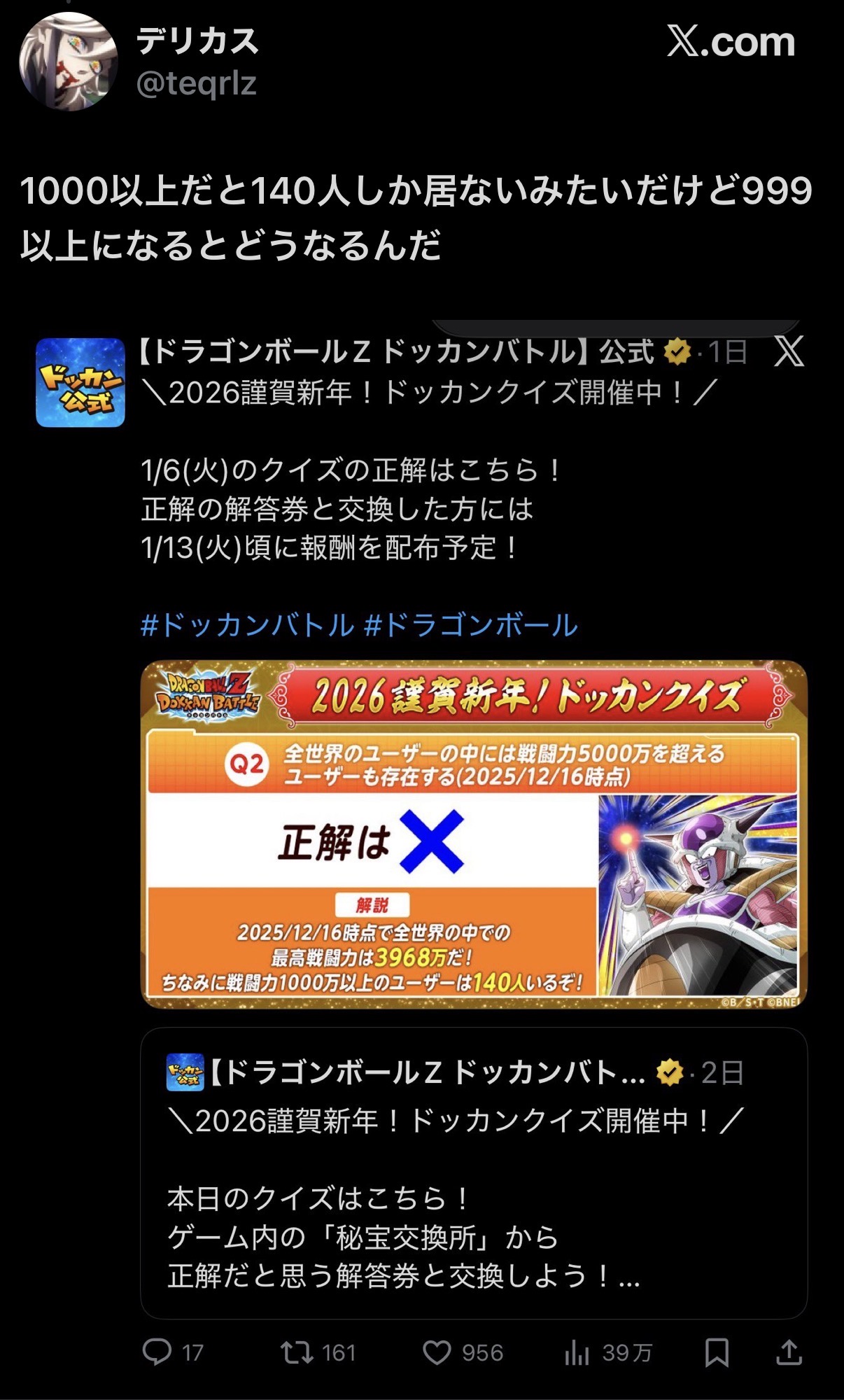Repost the post with 161 reposts
The width and height of the screenshot is (844, 1400).
(x=297, y=1352)
